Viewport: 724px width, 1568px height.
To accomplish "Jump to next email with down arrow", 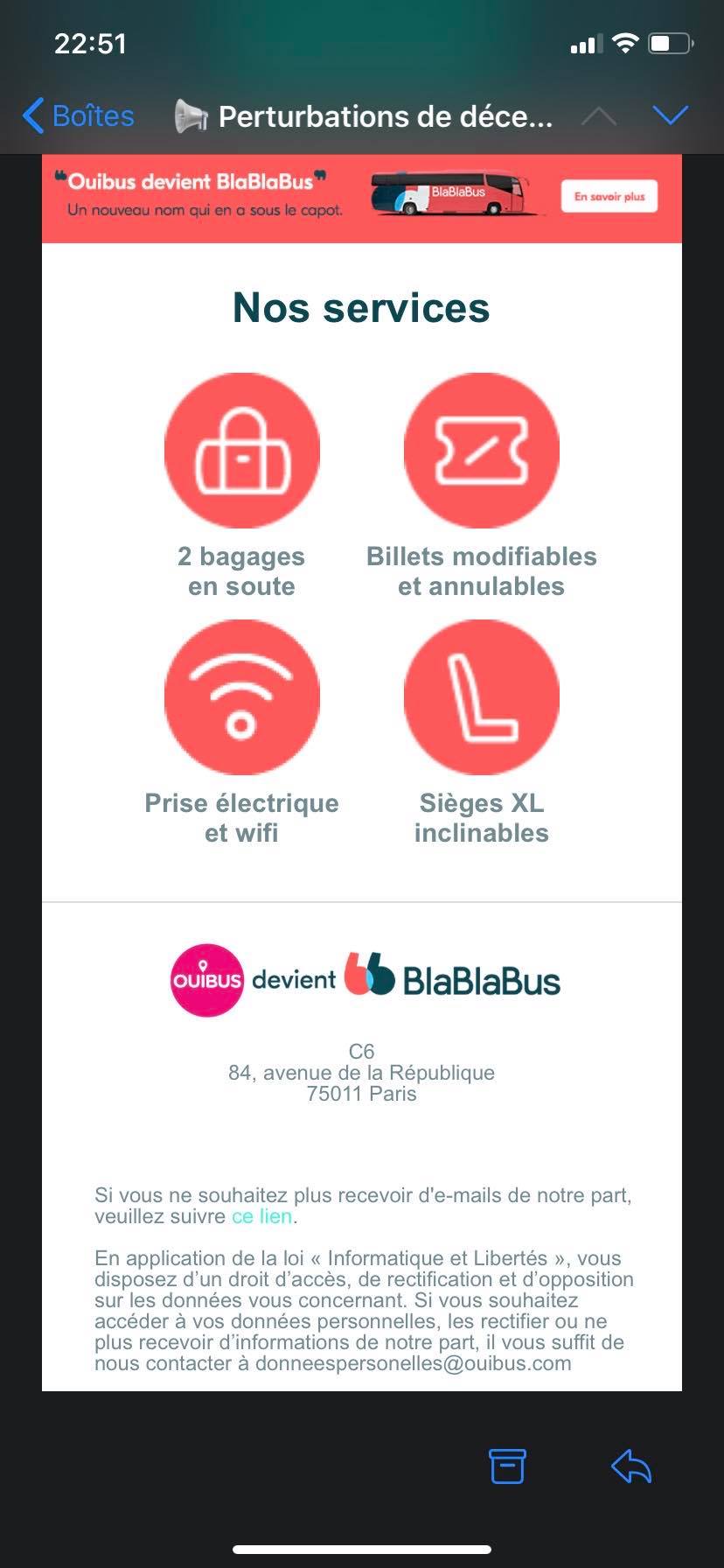I will (x=671, y=115).
